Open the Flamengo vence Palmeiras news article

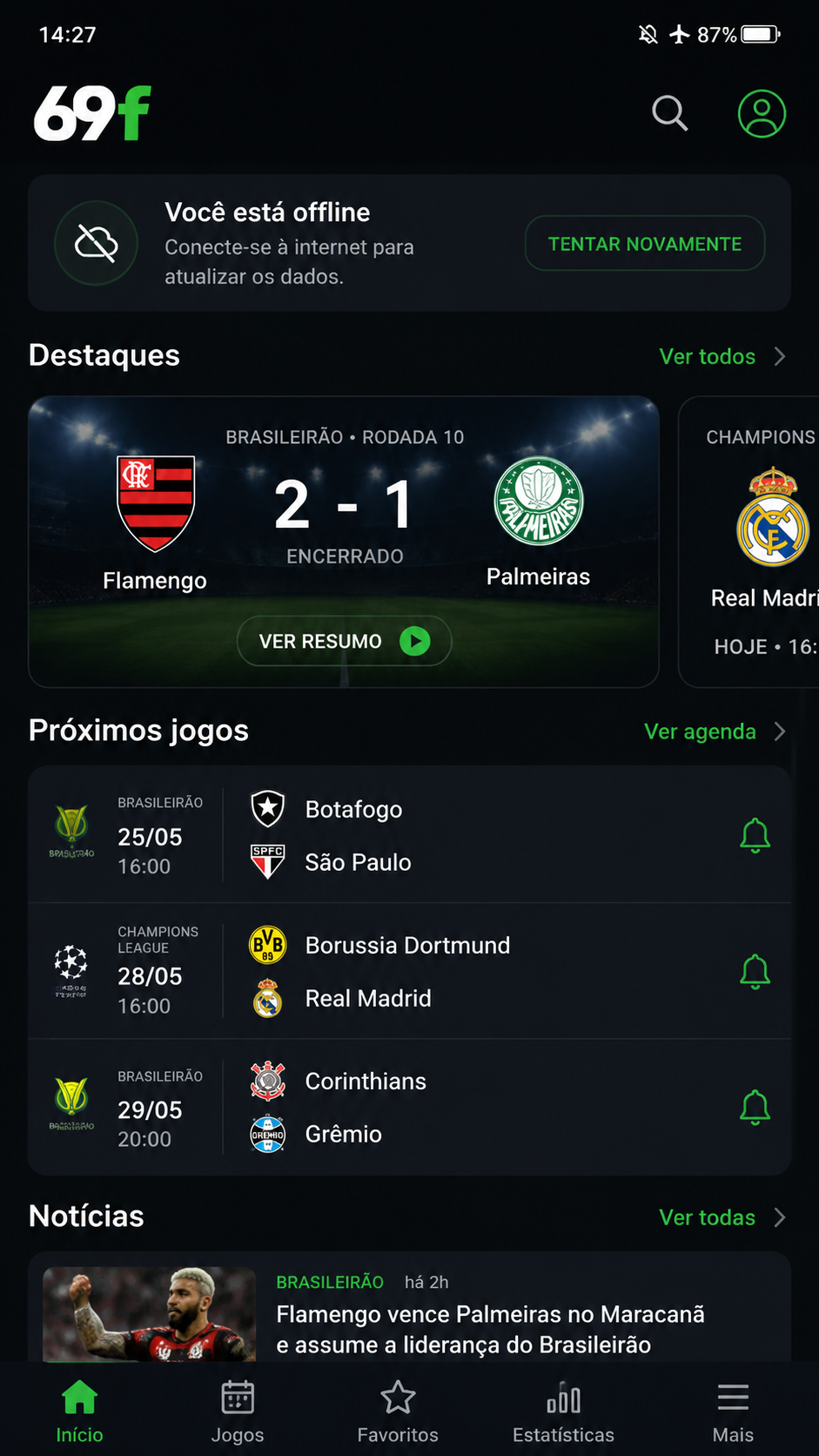click(x=409, y=1307)
